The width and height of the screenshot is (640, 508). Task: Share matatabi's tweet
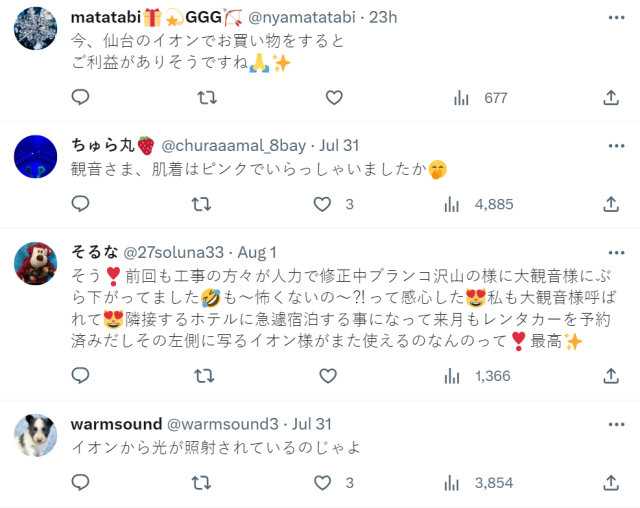611,98
